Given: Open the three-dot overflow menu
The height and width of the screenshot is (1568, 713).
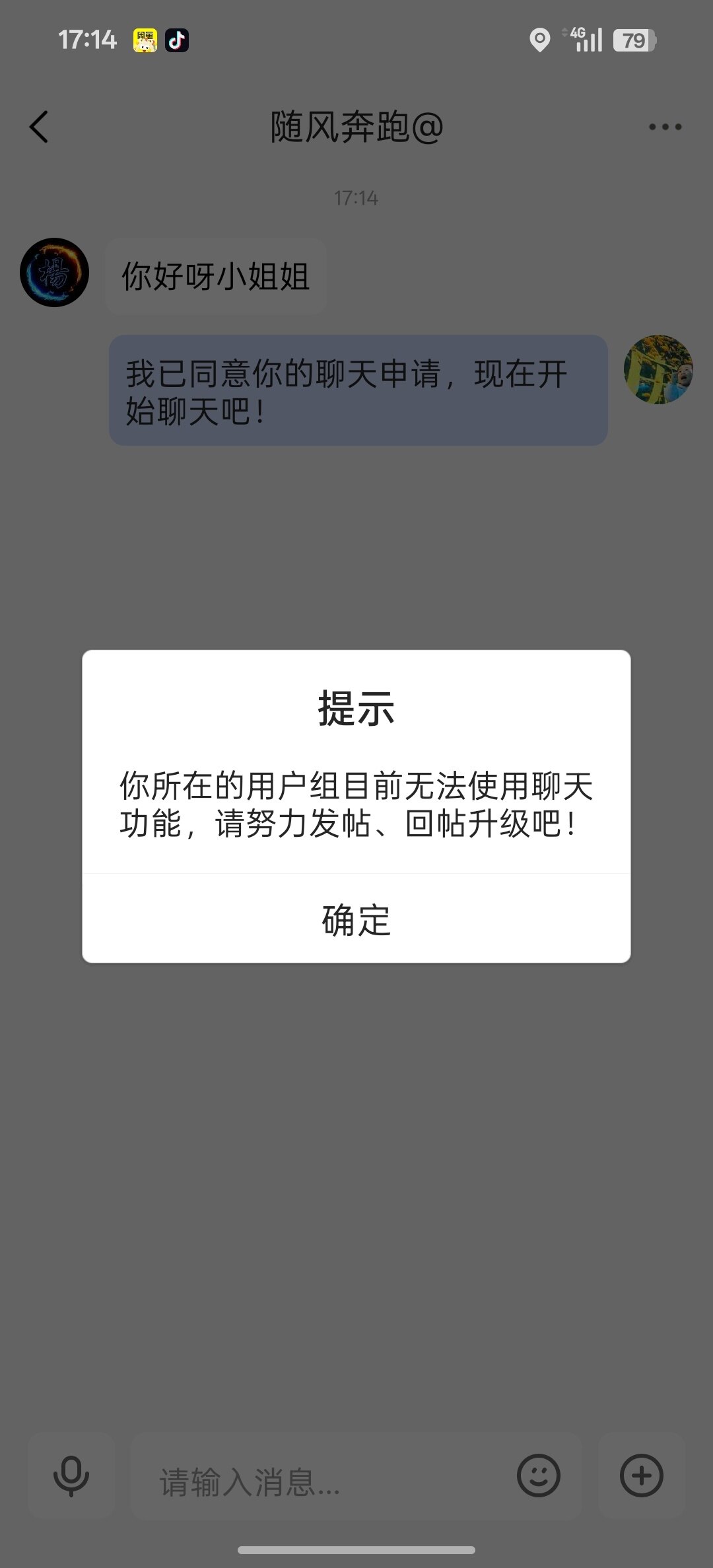Looking at the screenshot, I should coord(665,127).
